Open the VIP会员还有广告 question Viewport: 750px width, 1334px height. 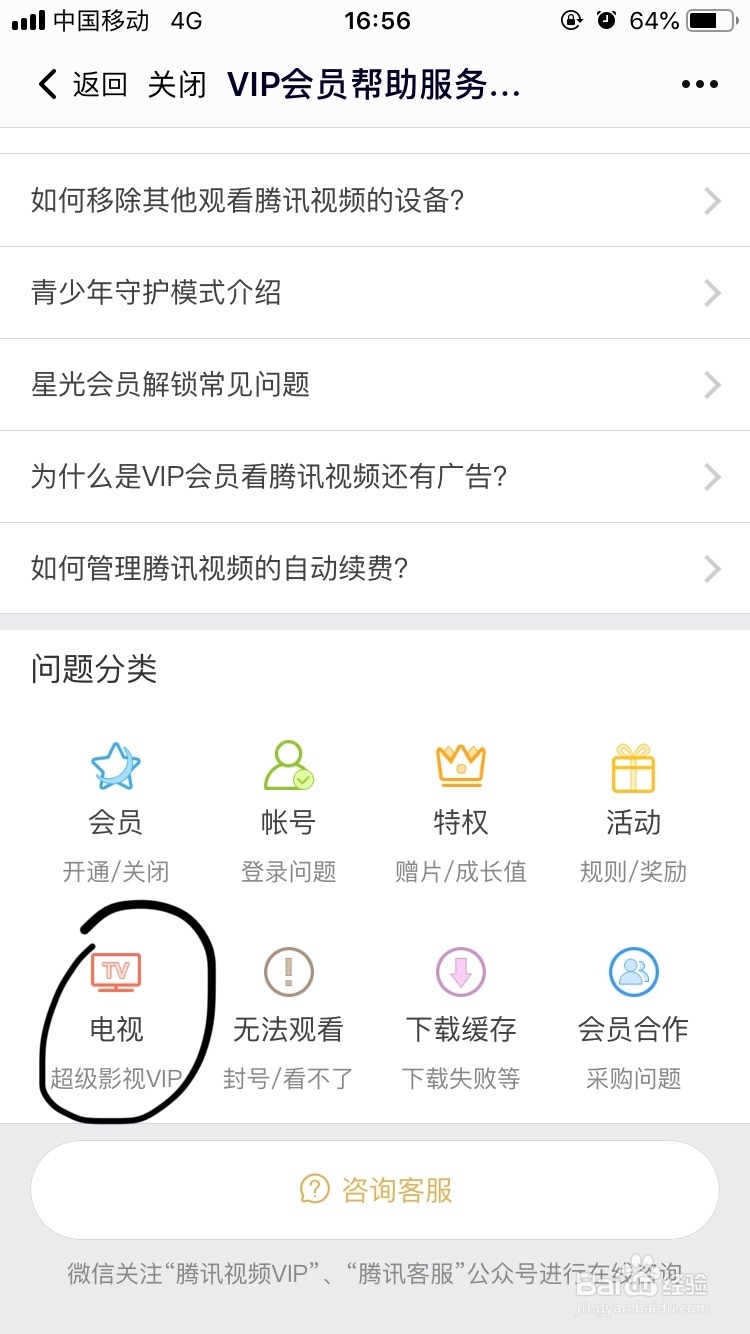coord(375,476)
